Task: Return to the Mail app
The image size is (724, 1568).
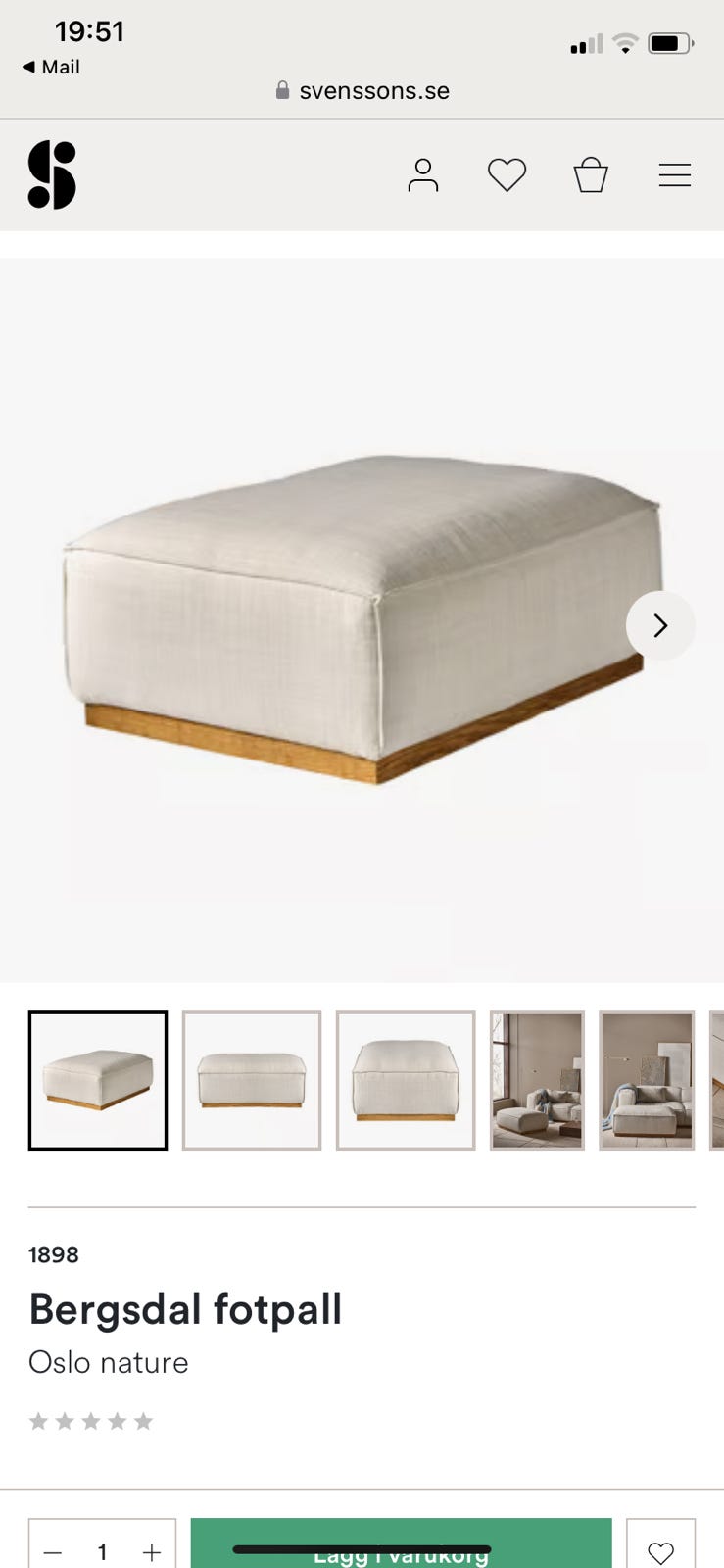Action: pos(51,67)
